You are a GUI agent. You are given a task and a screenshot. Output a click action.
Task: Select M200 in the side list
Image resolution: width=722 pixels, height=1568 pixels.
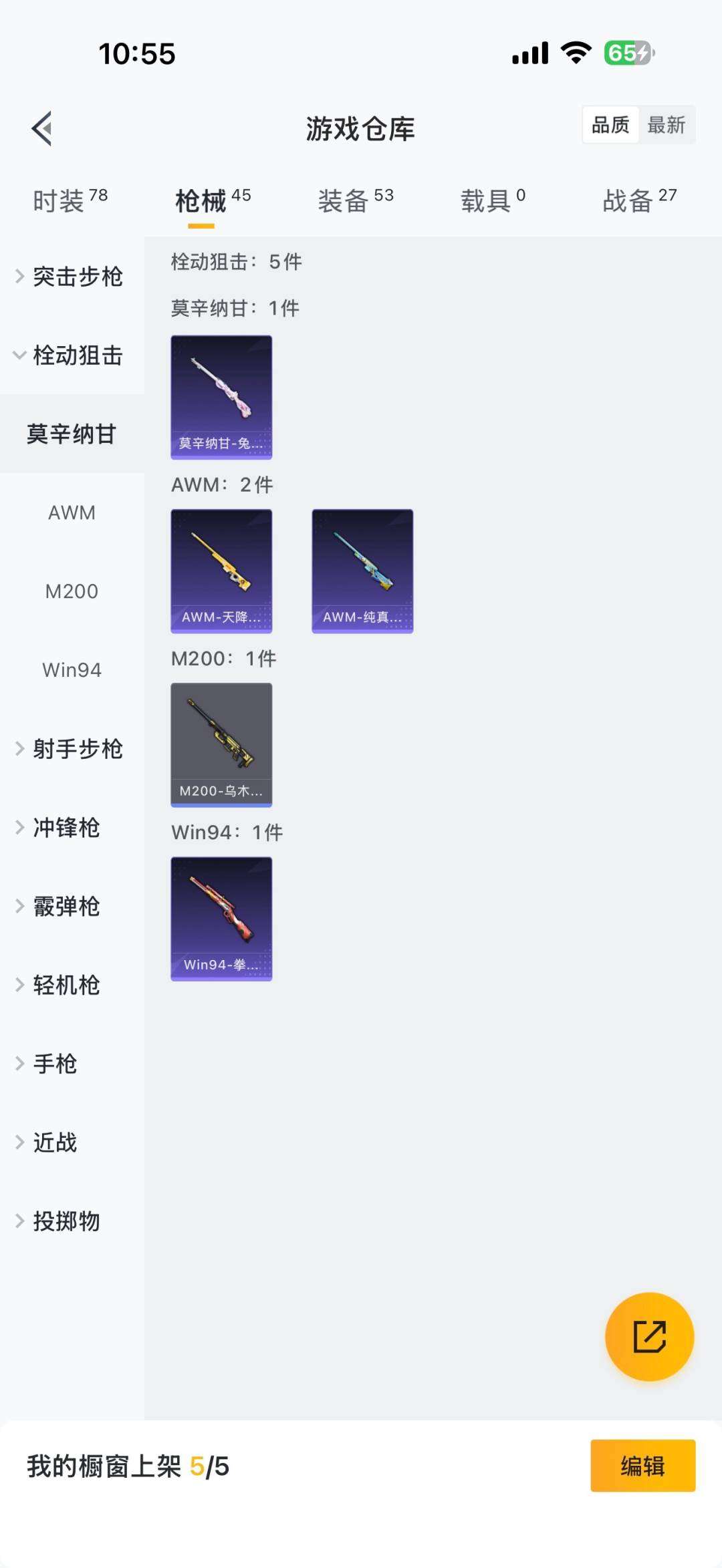(x=72, y=591)
